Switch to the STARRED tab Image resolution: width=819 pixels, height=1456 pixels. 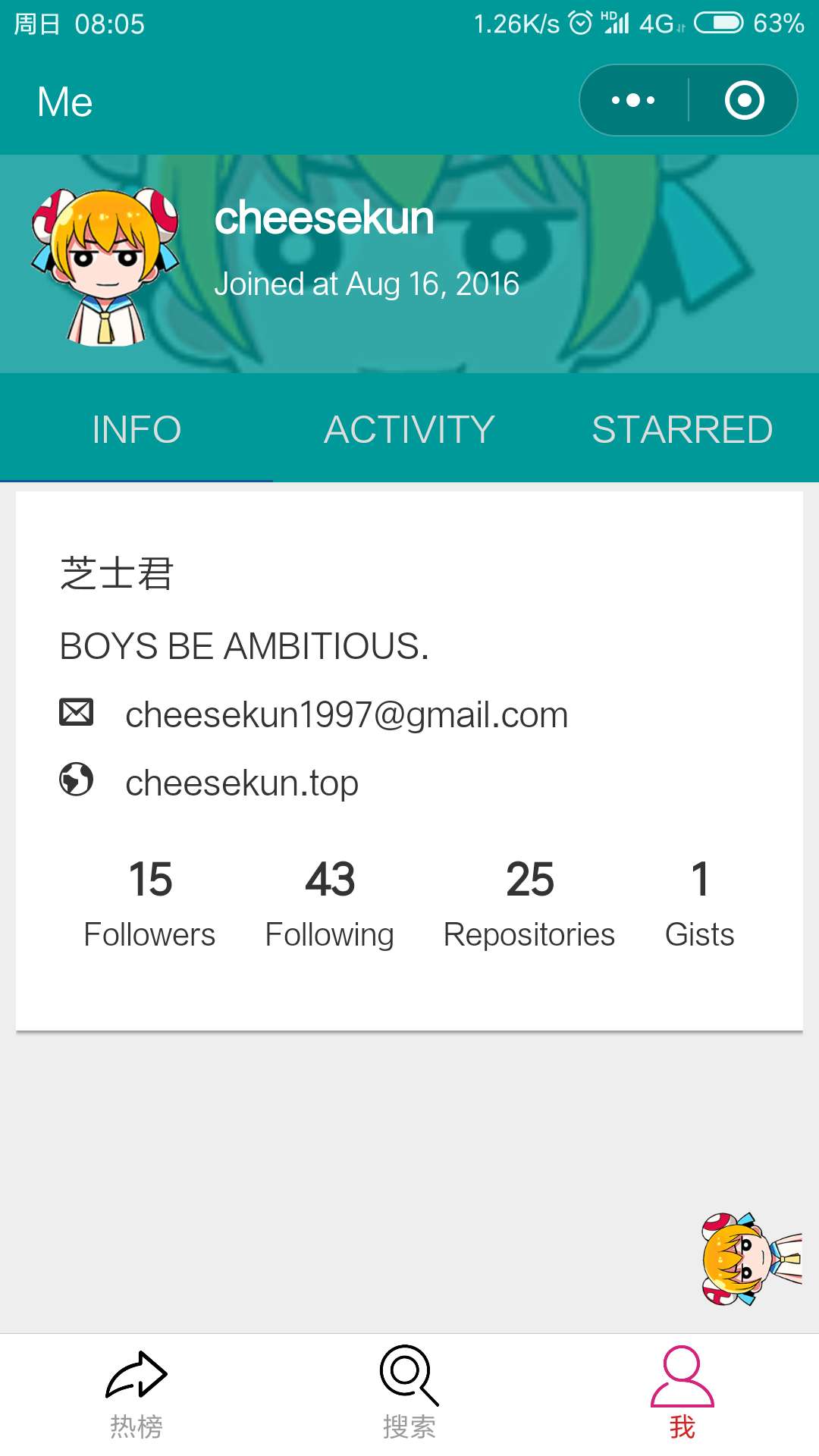pyautogui.click(x=682, y=429)
